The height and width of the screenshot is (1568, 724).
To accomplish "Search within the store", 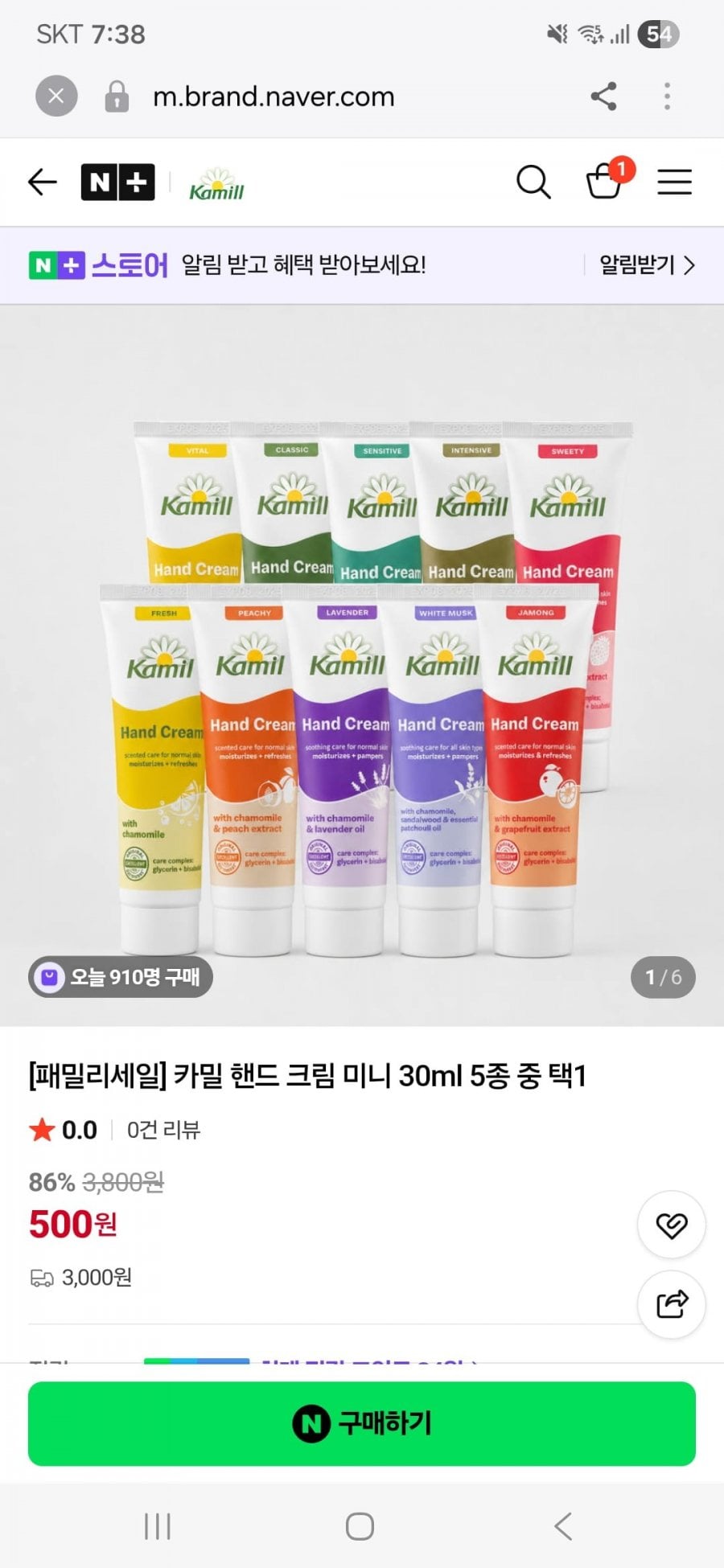I will [533, 183].
